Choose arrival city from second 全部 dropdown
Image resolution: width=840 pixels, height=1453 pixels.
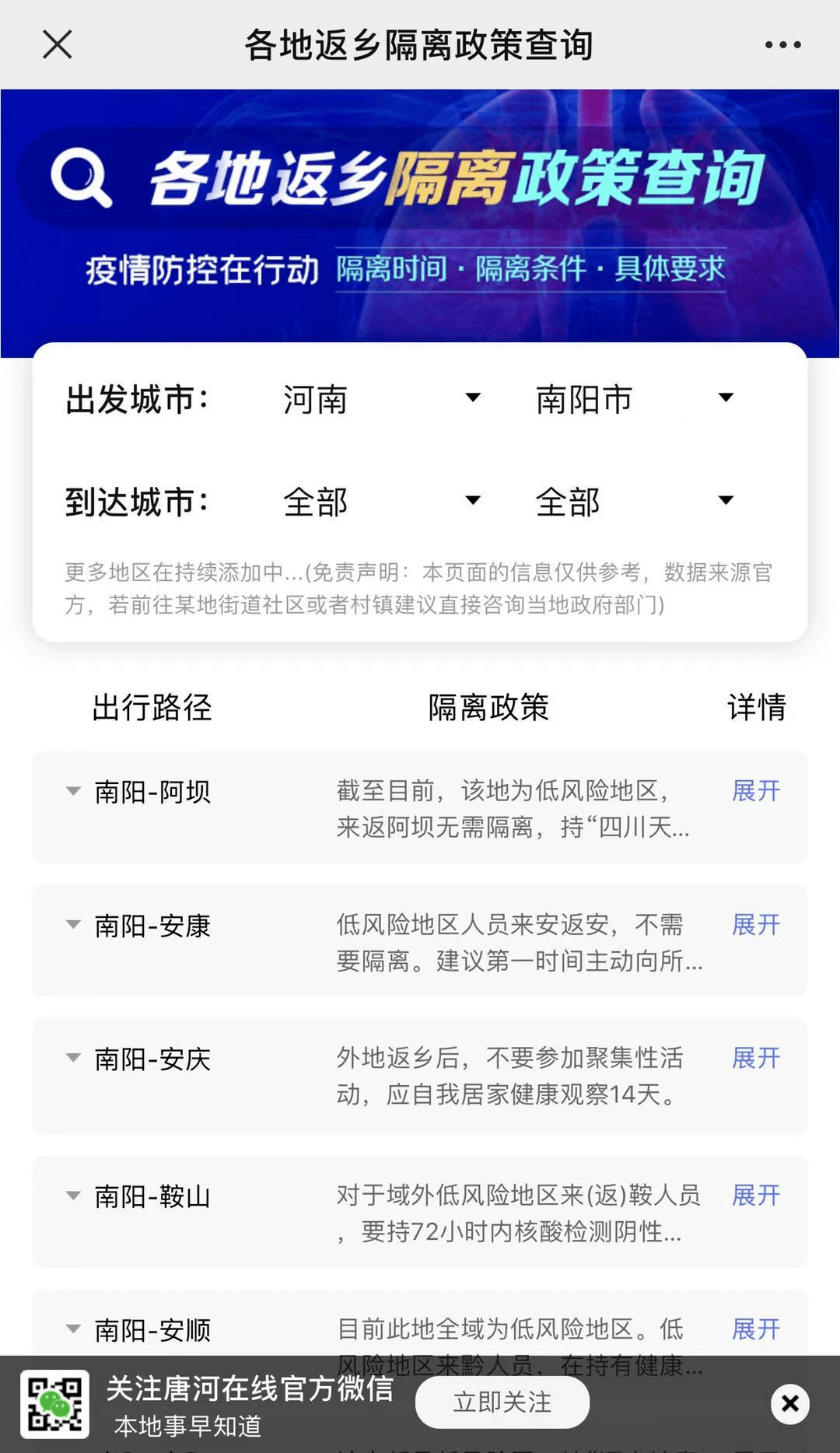click(634, 502)
